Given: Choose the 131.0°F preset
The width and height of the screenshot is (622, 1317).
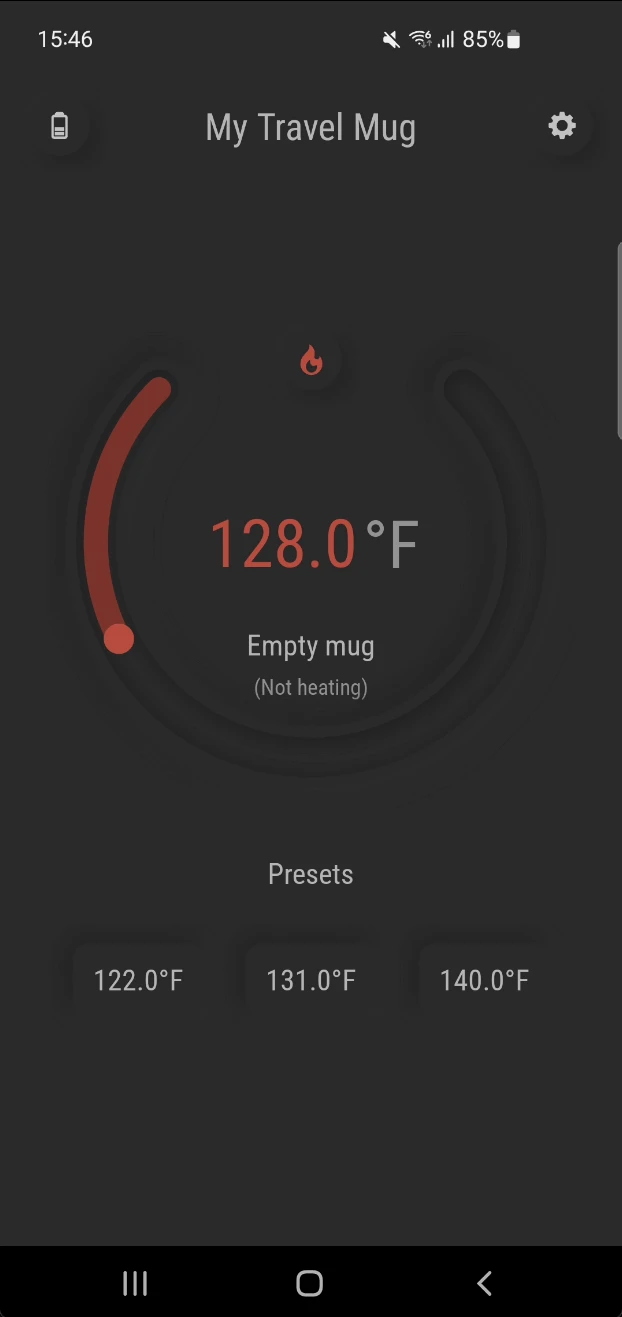Looking at the screenshot, I should [x=311, y=980].
